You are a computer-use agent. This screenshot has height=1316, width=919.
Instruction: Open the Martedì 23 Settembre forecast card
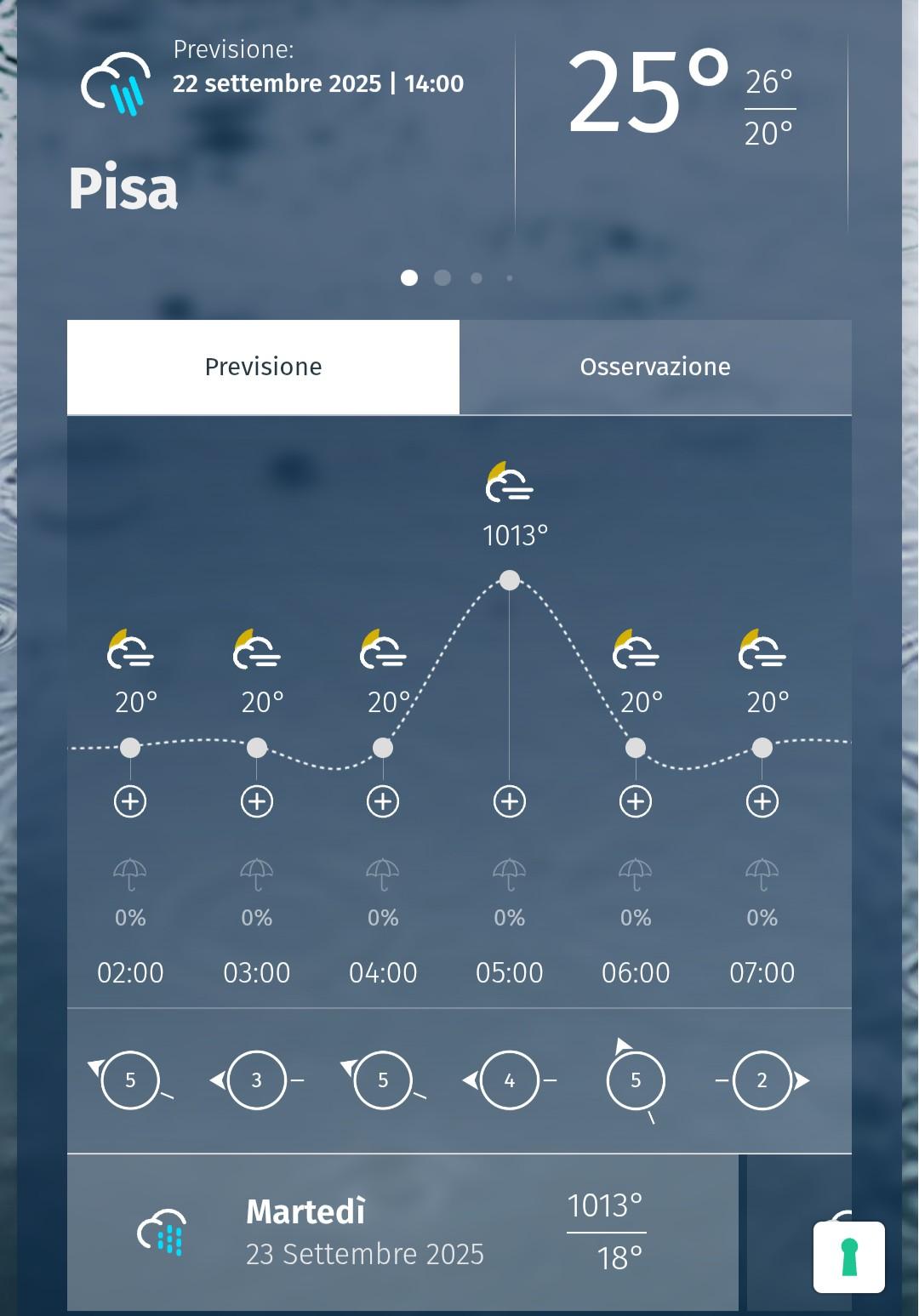click(402, 1232)
